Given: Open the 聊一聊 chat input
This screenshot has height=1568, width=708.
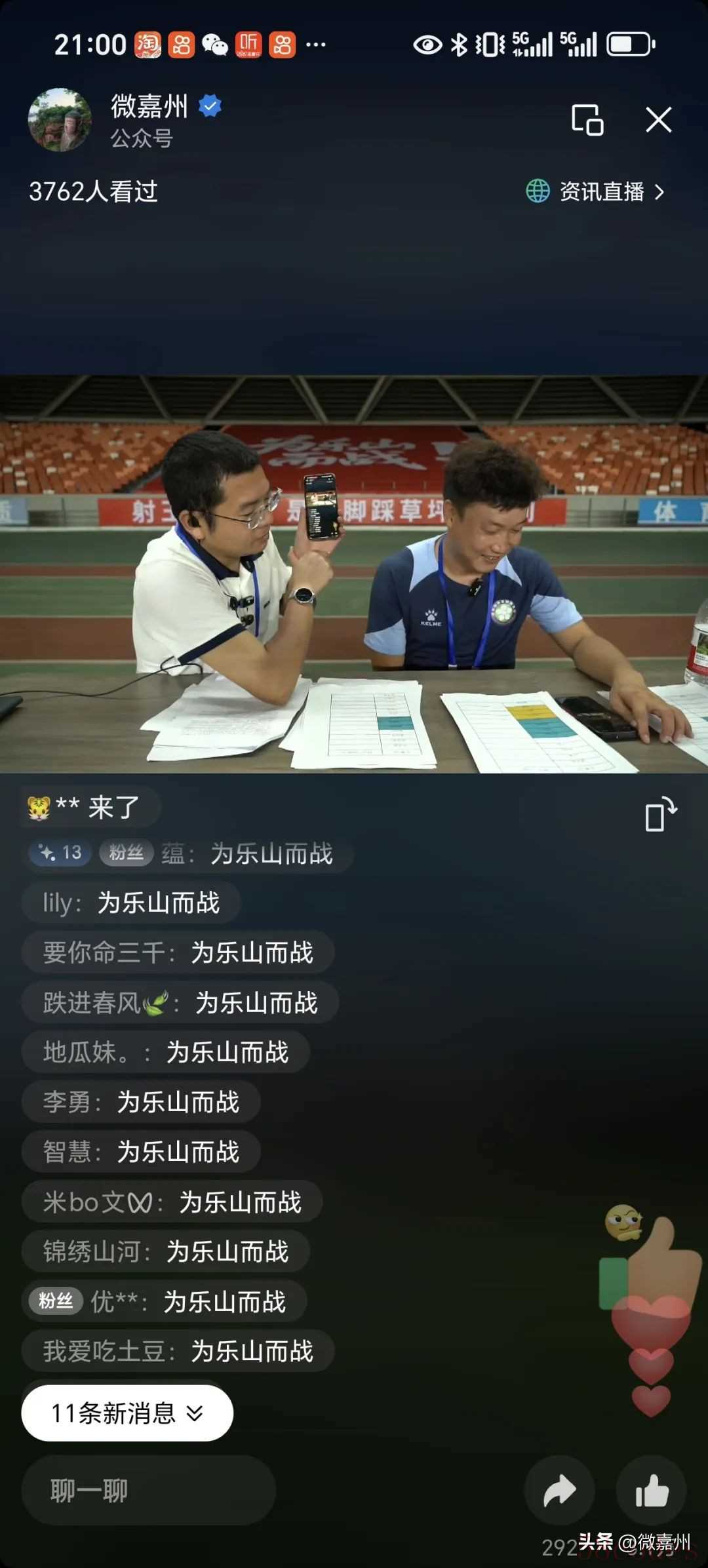Looking at the screenshot, I should pyautogui.click(x=148, y=1490).
